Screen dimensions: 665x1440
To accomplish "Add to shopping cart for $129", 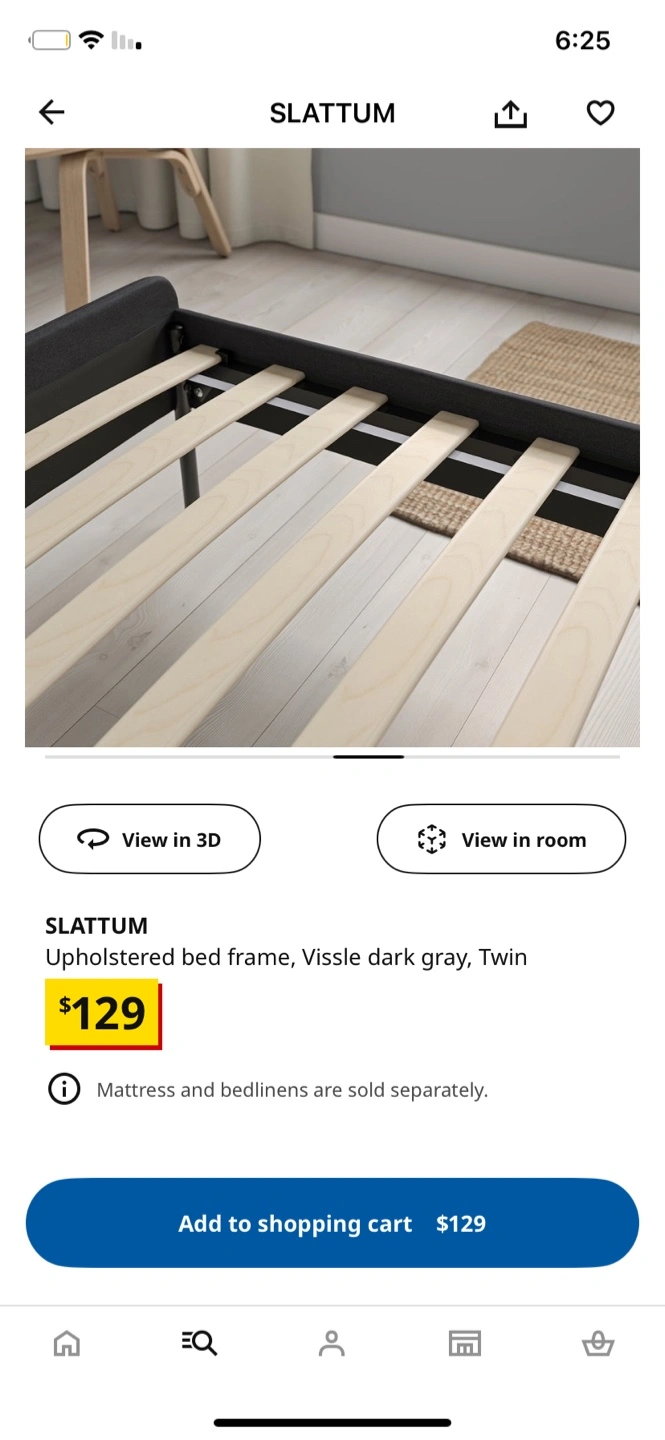I will (332, 1223).
